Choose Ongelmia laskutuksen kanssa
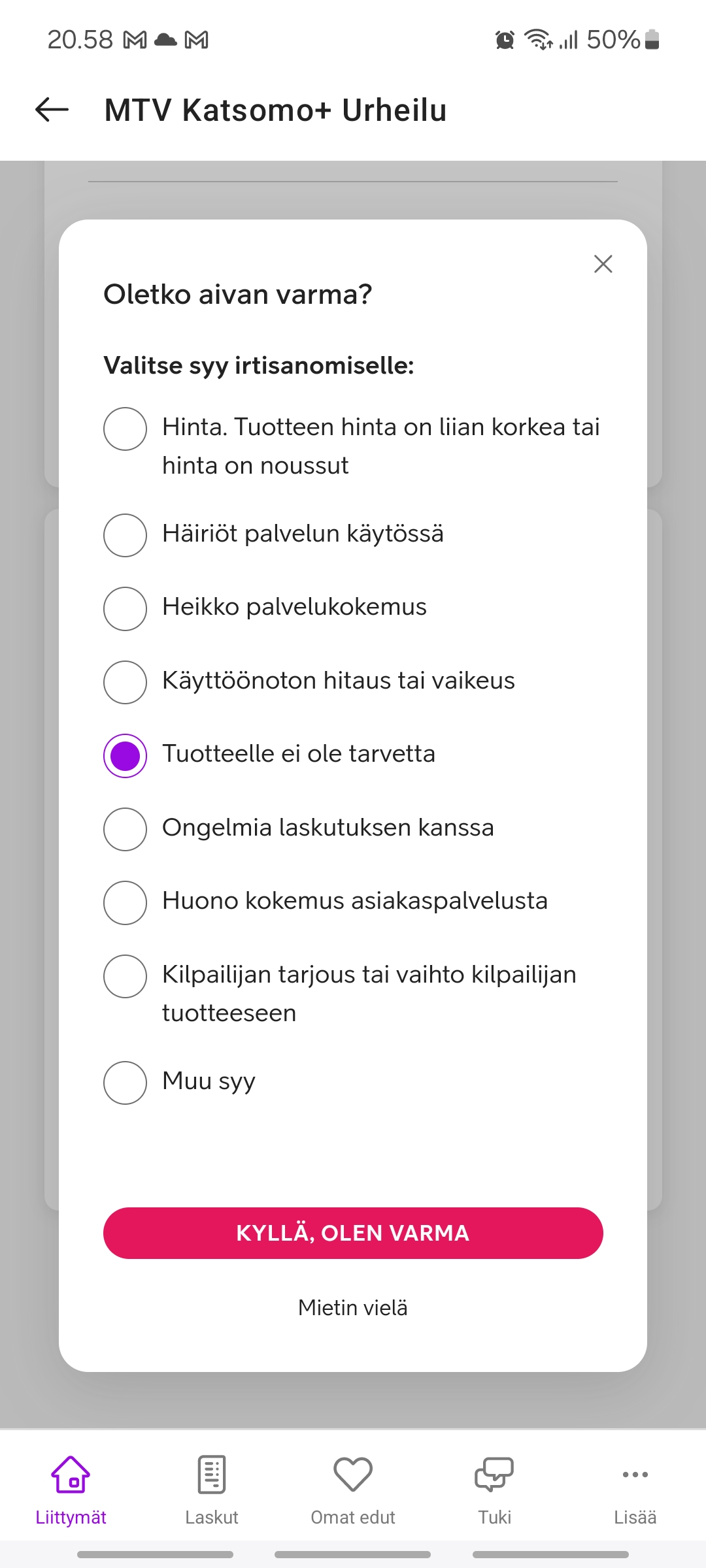706x1568 pixels. pos(125,829)
